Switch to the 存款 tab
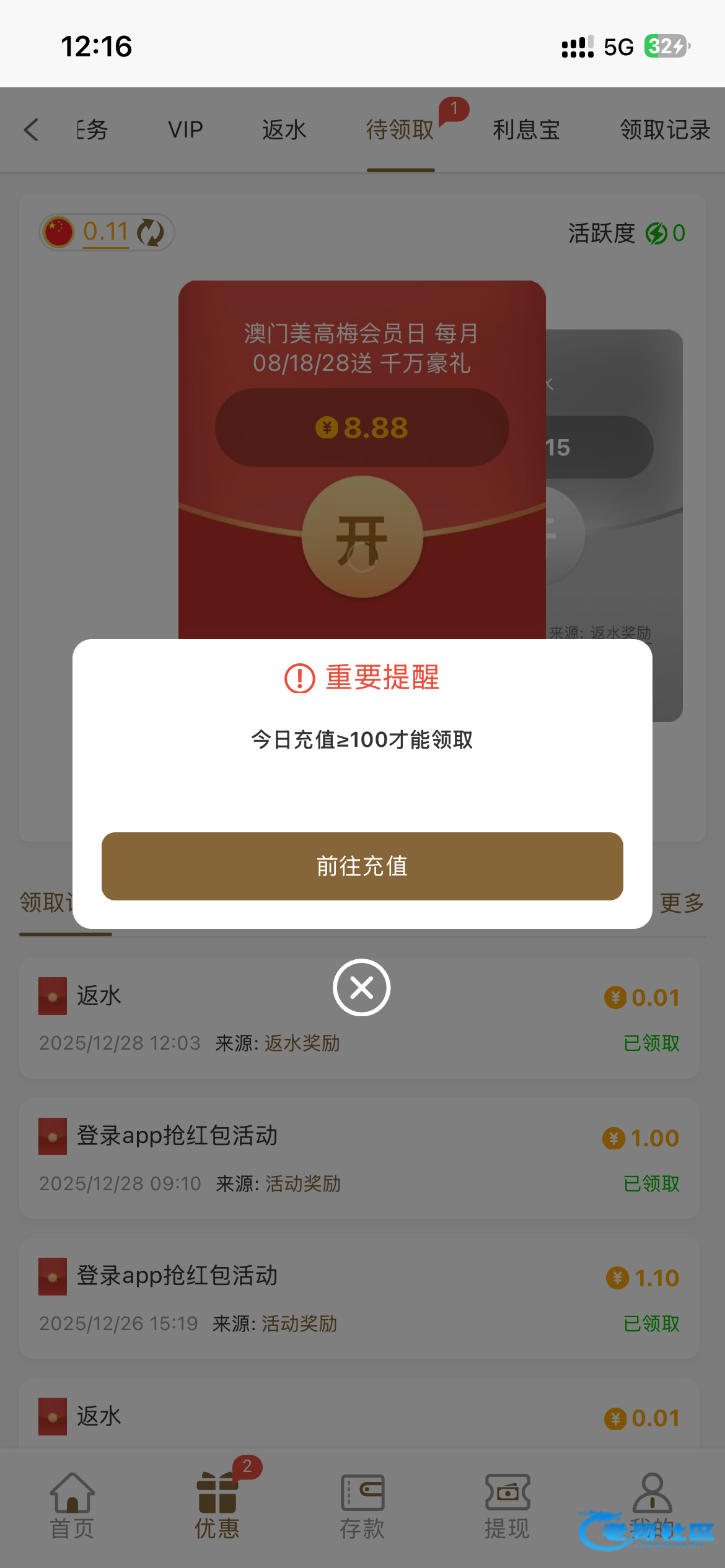This screenshot has width=725, height=1568. click(362, 1505)
